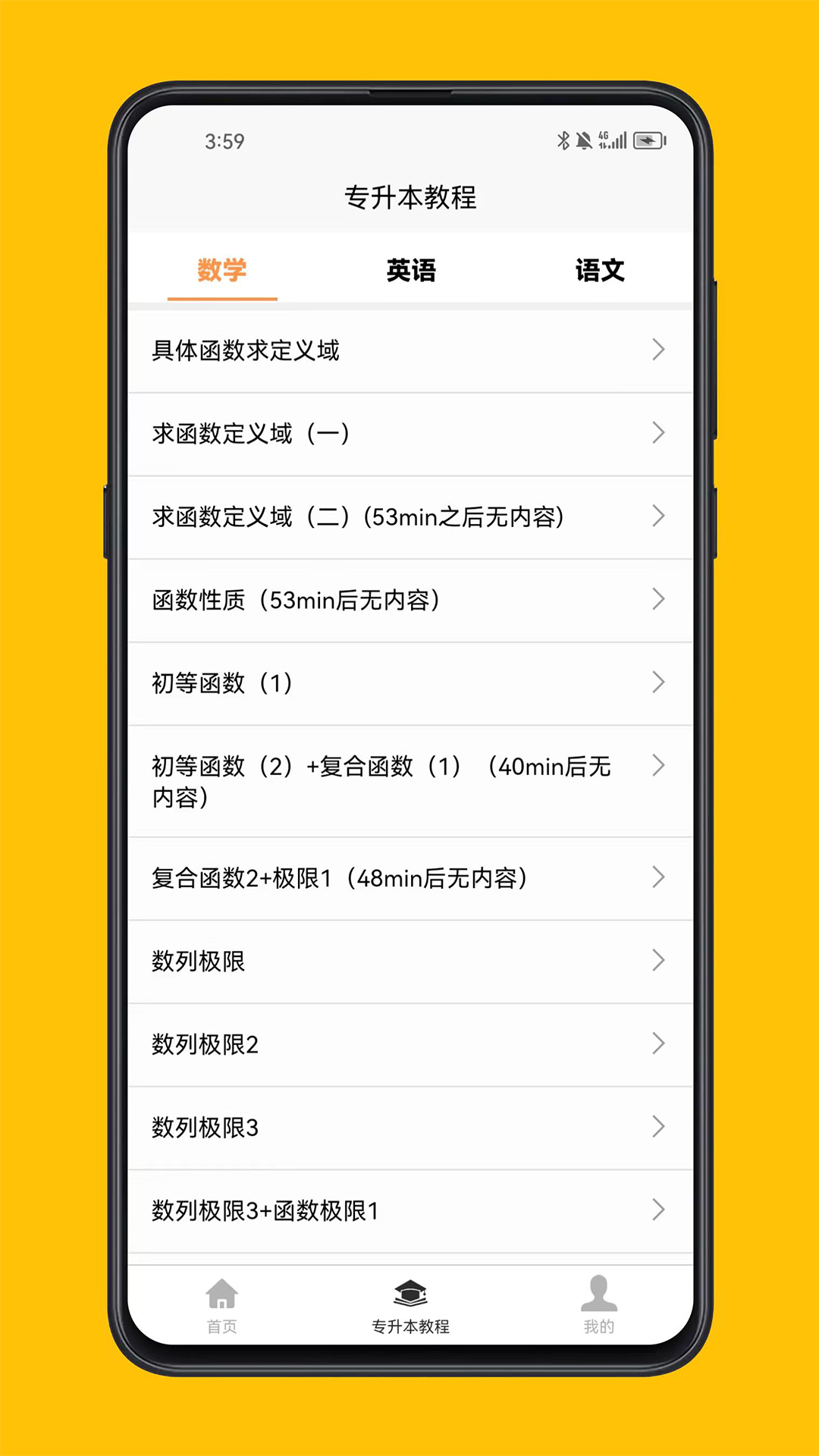Switch to the 英语 tab

point(410,270)
